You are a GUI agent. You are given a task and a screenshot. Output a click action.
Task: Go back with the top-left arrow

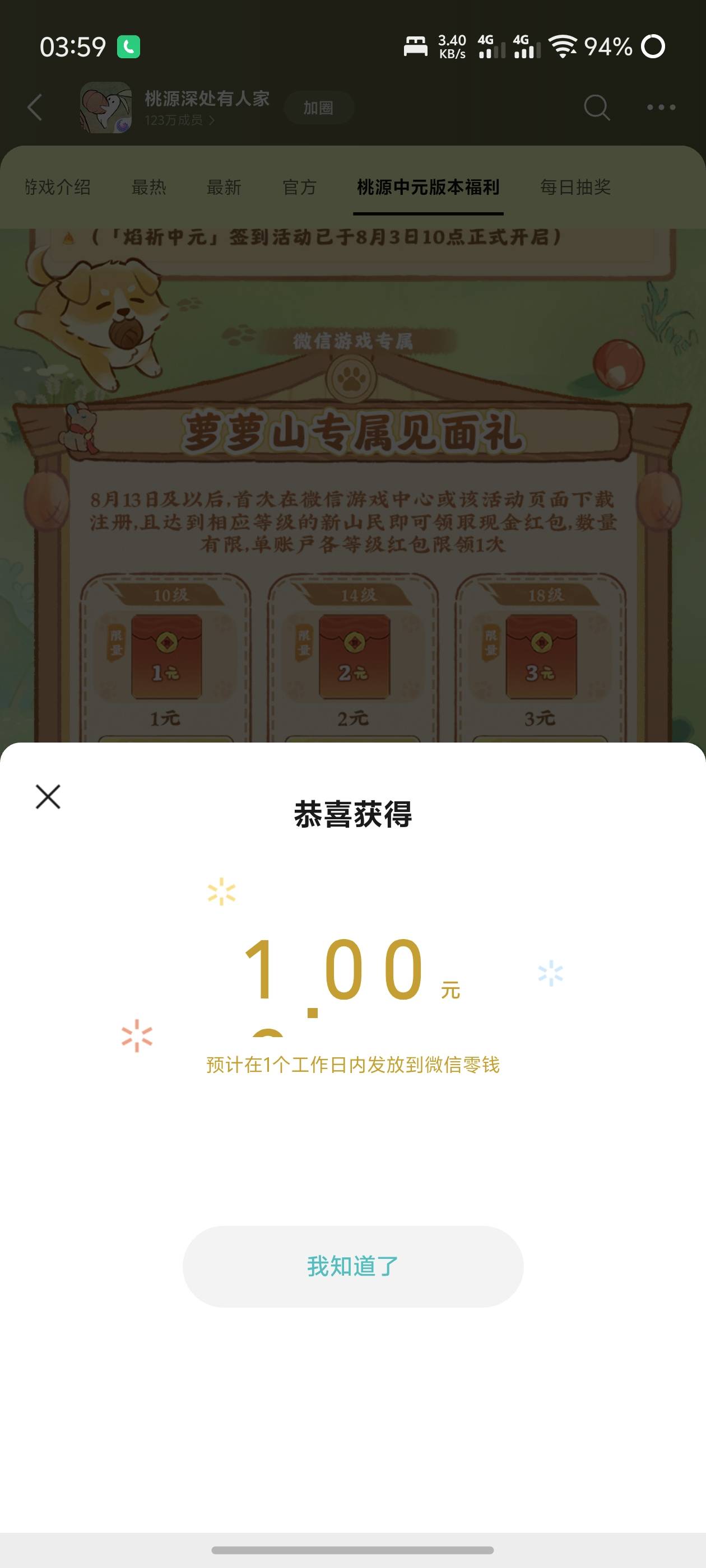(35, 108)
